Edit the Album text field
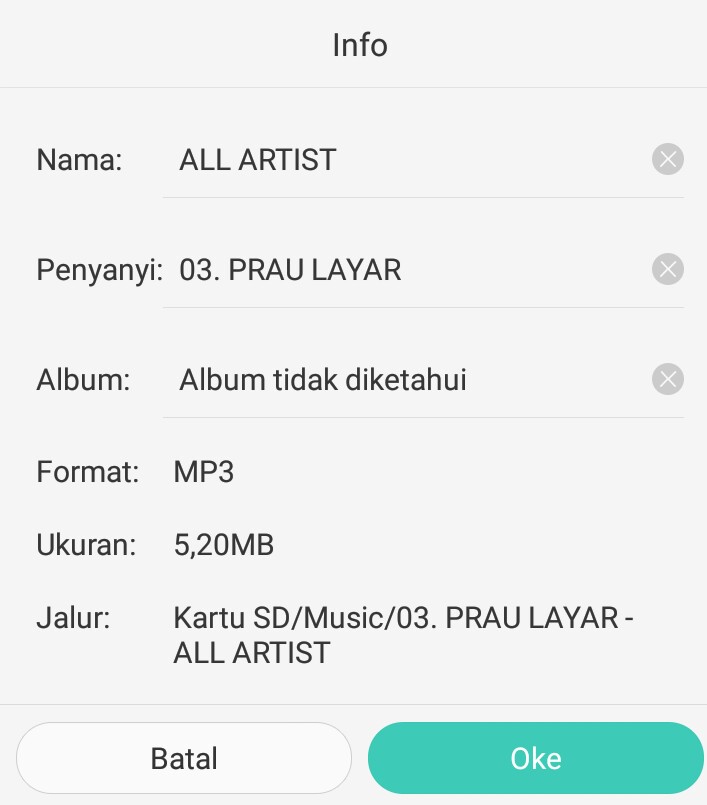 pos(400,380)
